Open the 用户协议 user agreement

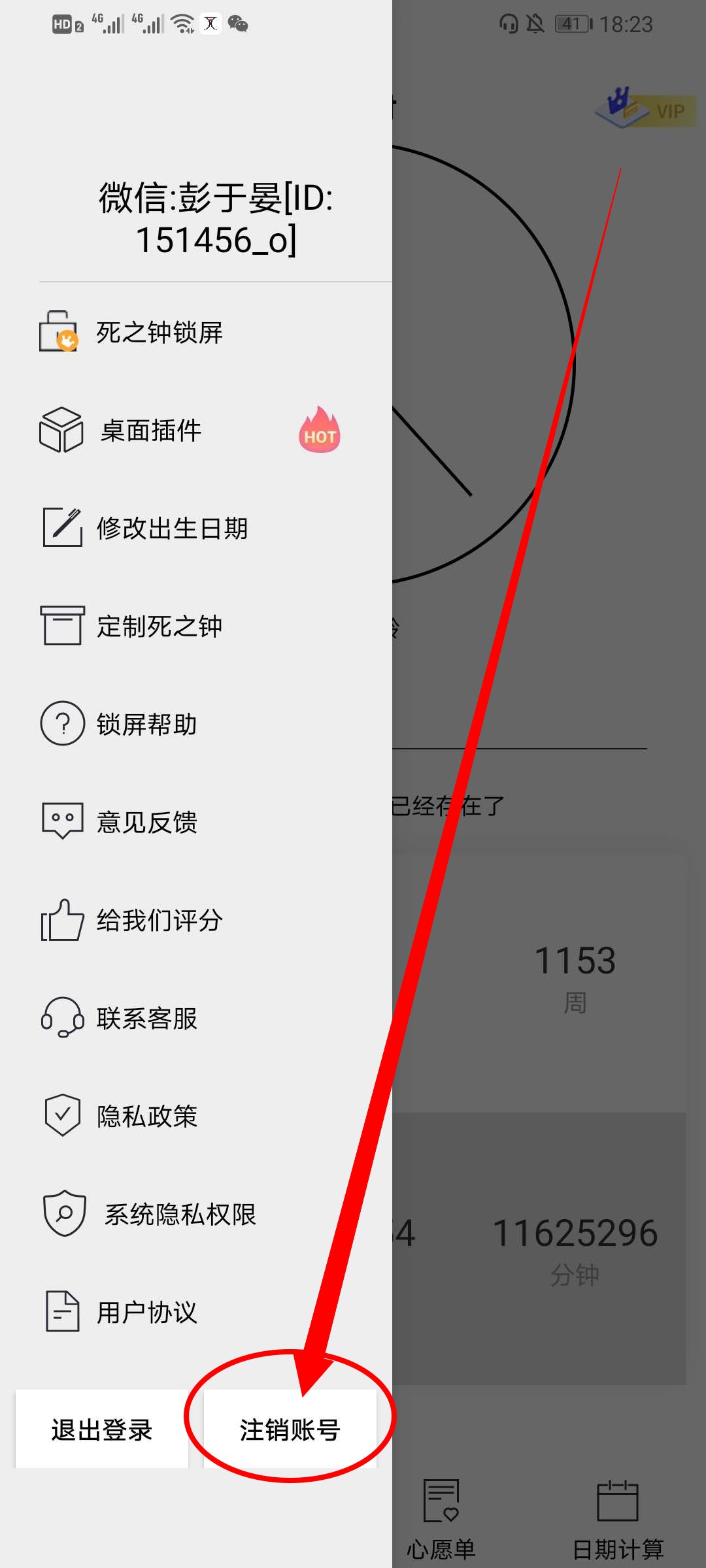pyautogui.click(x=146, y=1313)
